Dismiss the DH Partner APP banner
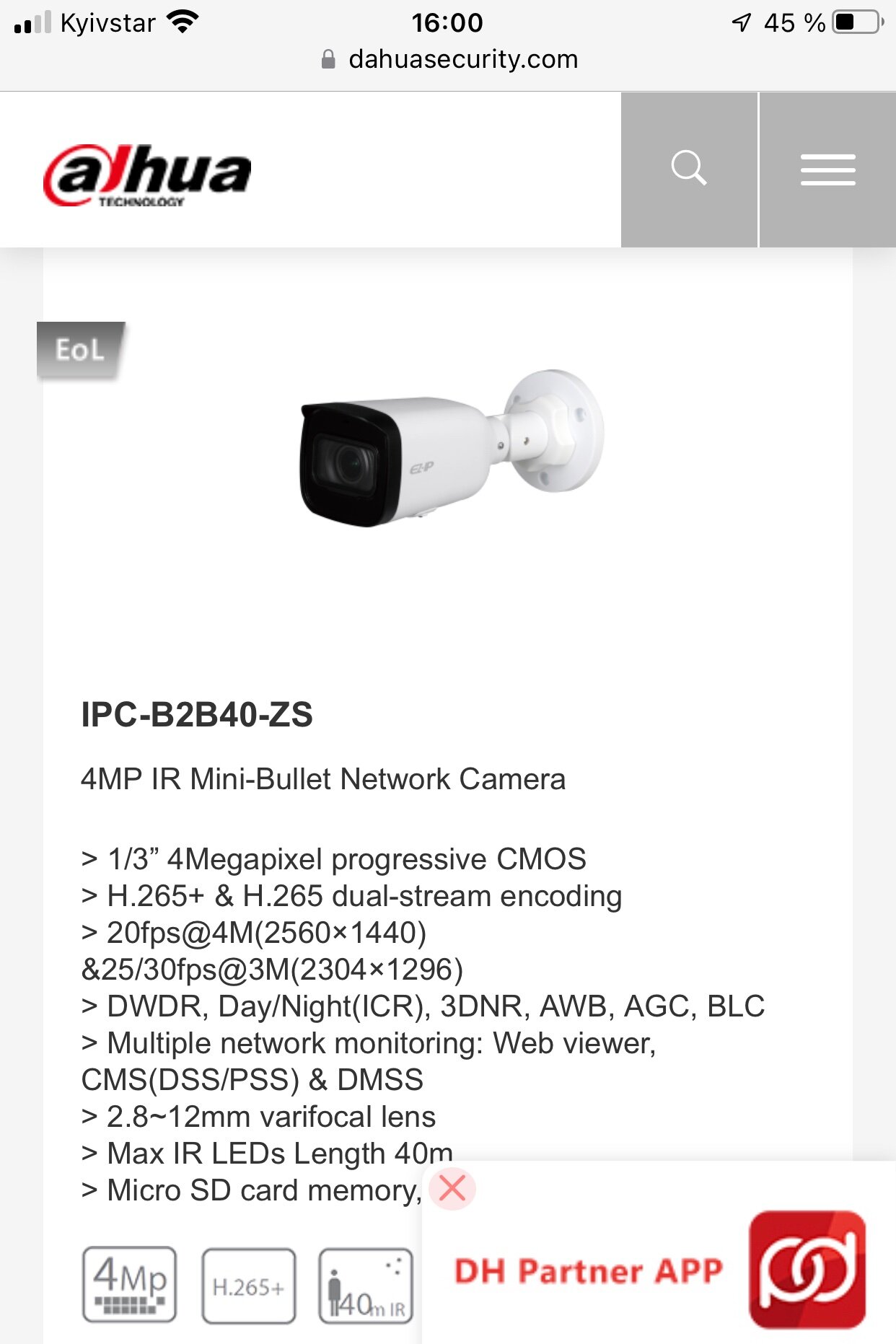 click(x=452, y=1187)
